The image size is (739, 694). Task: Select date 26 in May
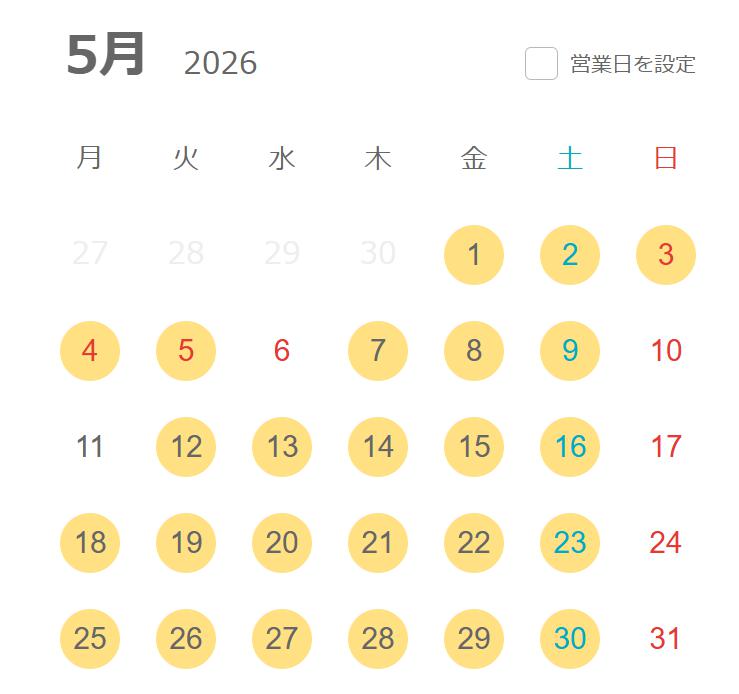[x=186, y=639]
